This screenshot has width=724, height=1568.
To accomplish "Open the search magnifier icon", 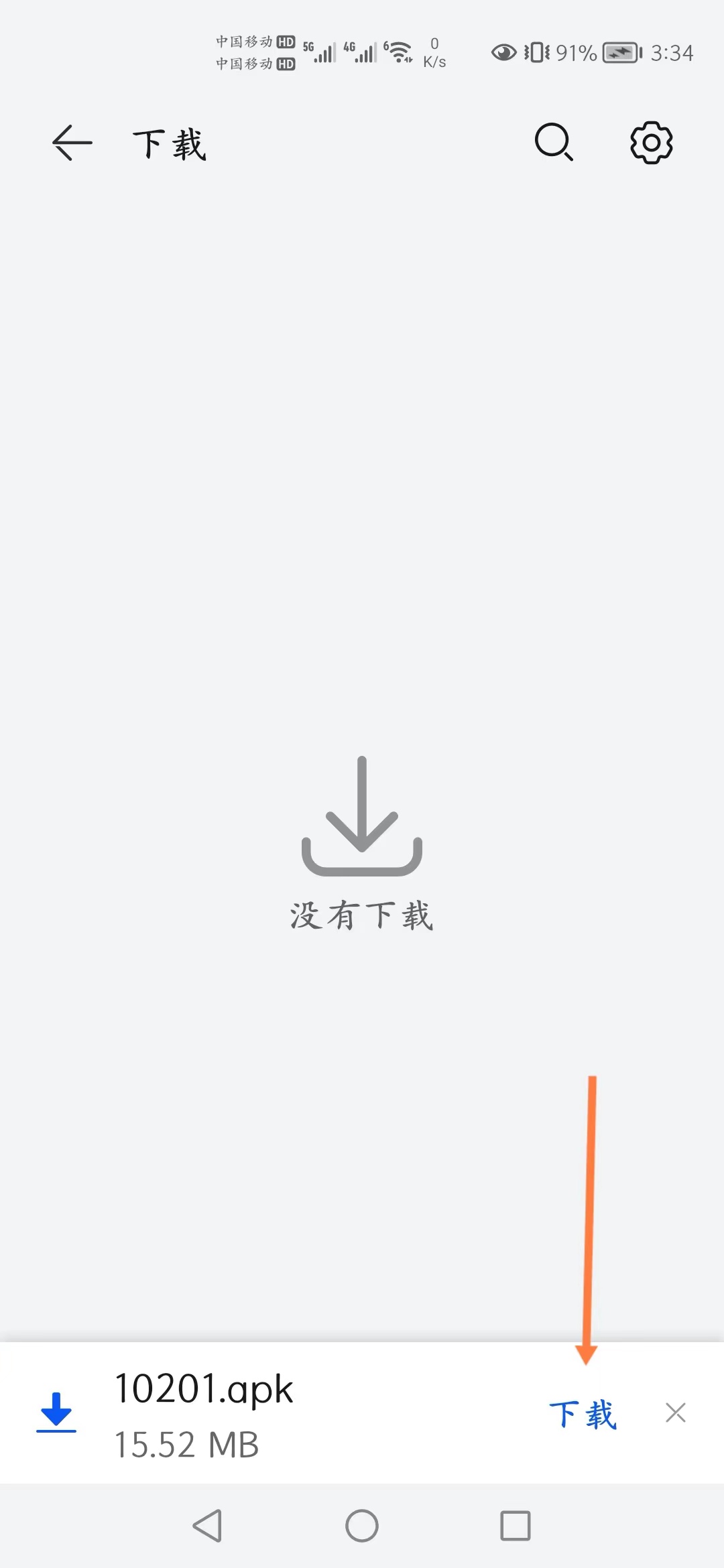I will [x=554, y=142].
